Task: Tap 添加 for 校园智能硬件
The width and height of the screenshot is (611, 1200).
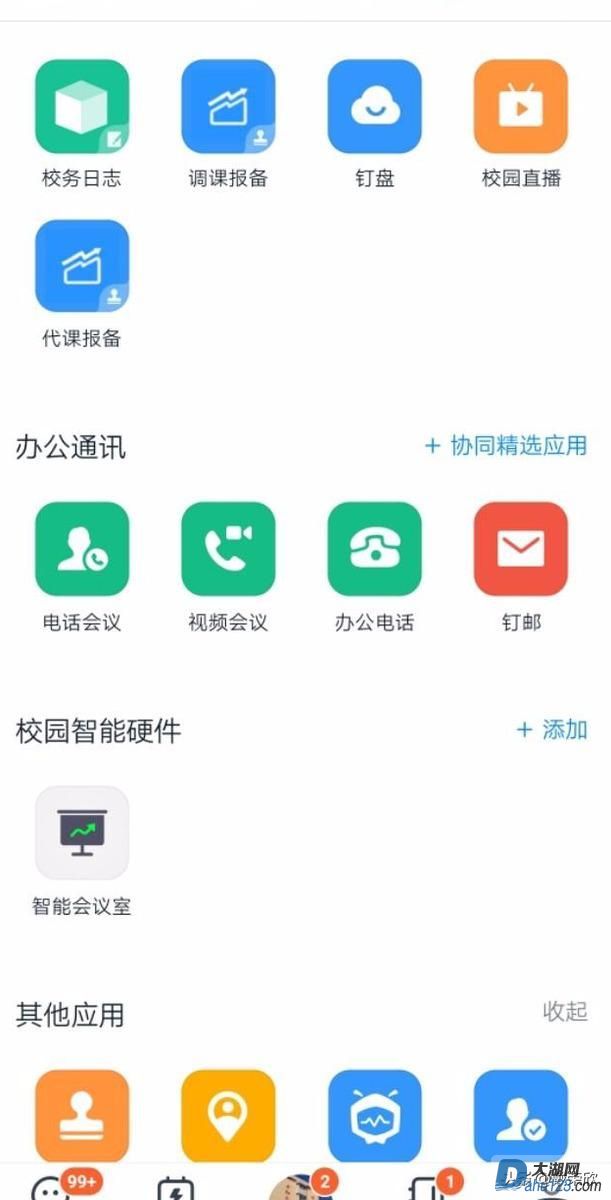Action: click(552, 730)
